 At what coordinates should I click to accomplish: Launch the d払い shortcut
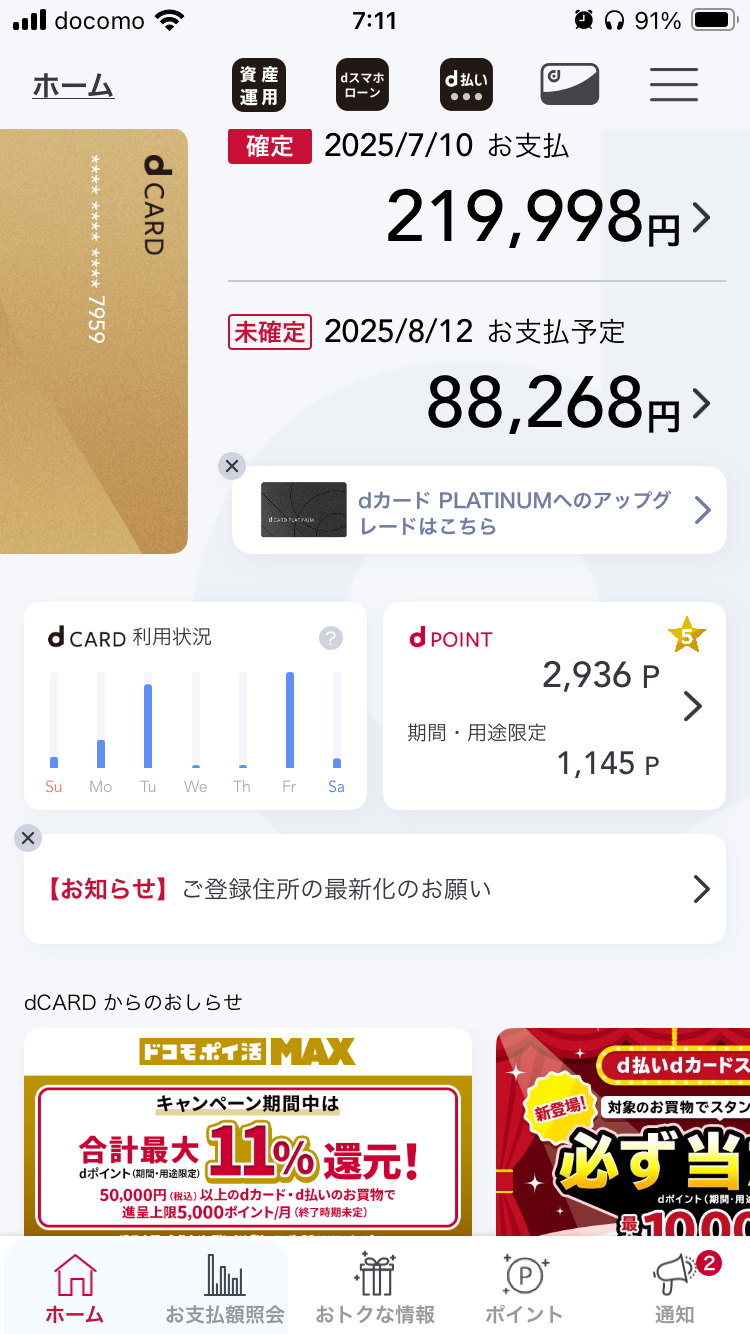click(x=466, y=85)
